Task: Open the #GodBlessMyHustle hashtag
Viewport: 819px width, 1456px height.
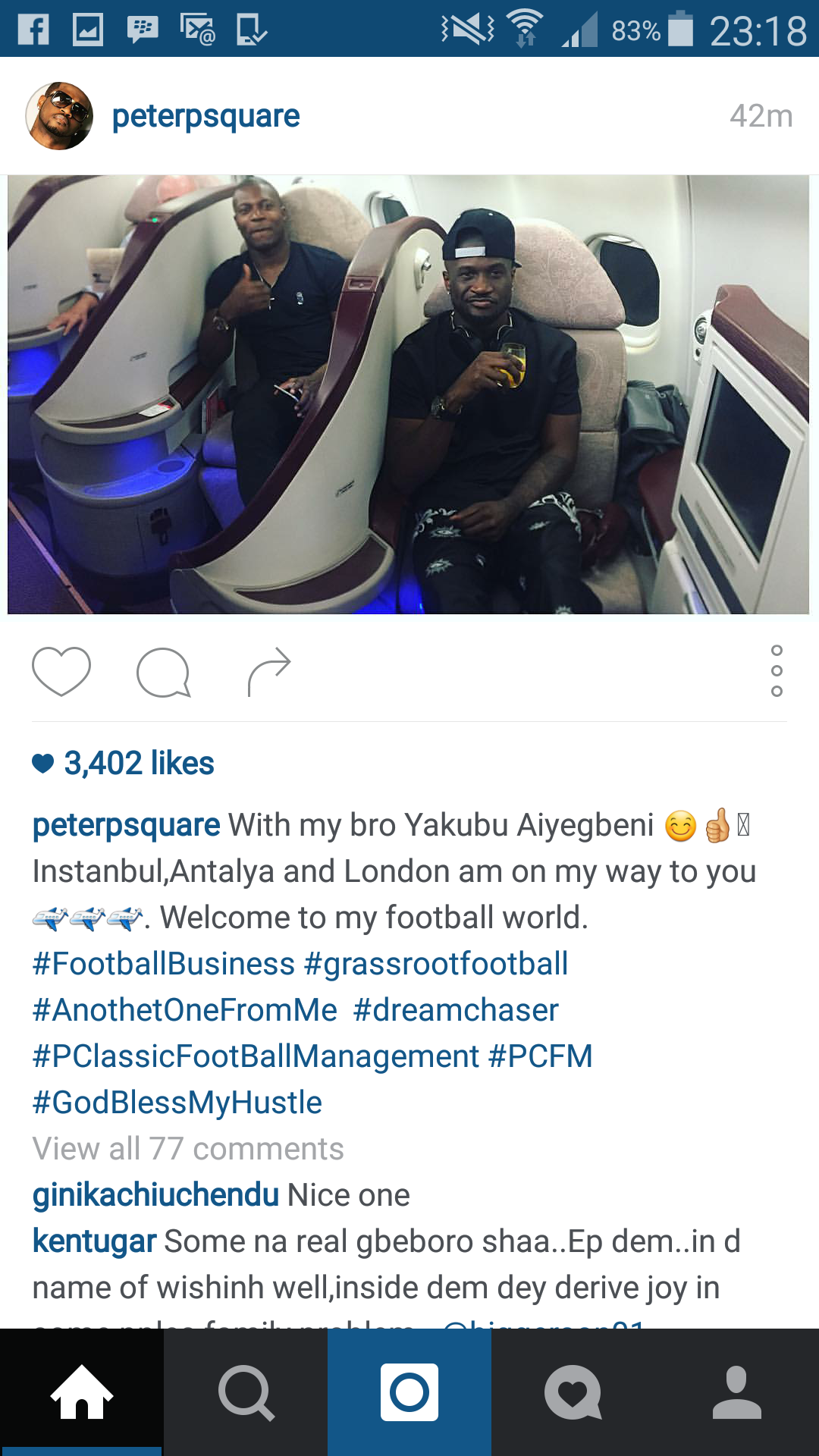Action: point(177,1103)
